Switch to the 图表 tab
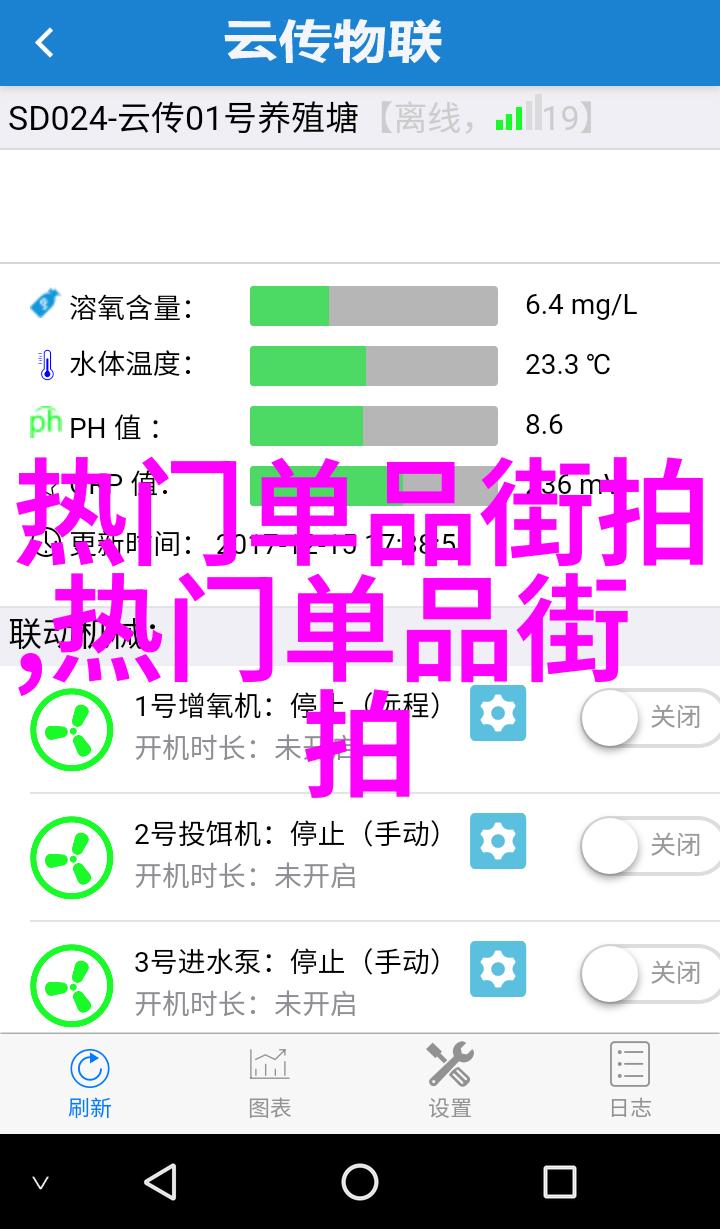Viewport: 720px width, 1229px height. tap(270, 1083)
